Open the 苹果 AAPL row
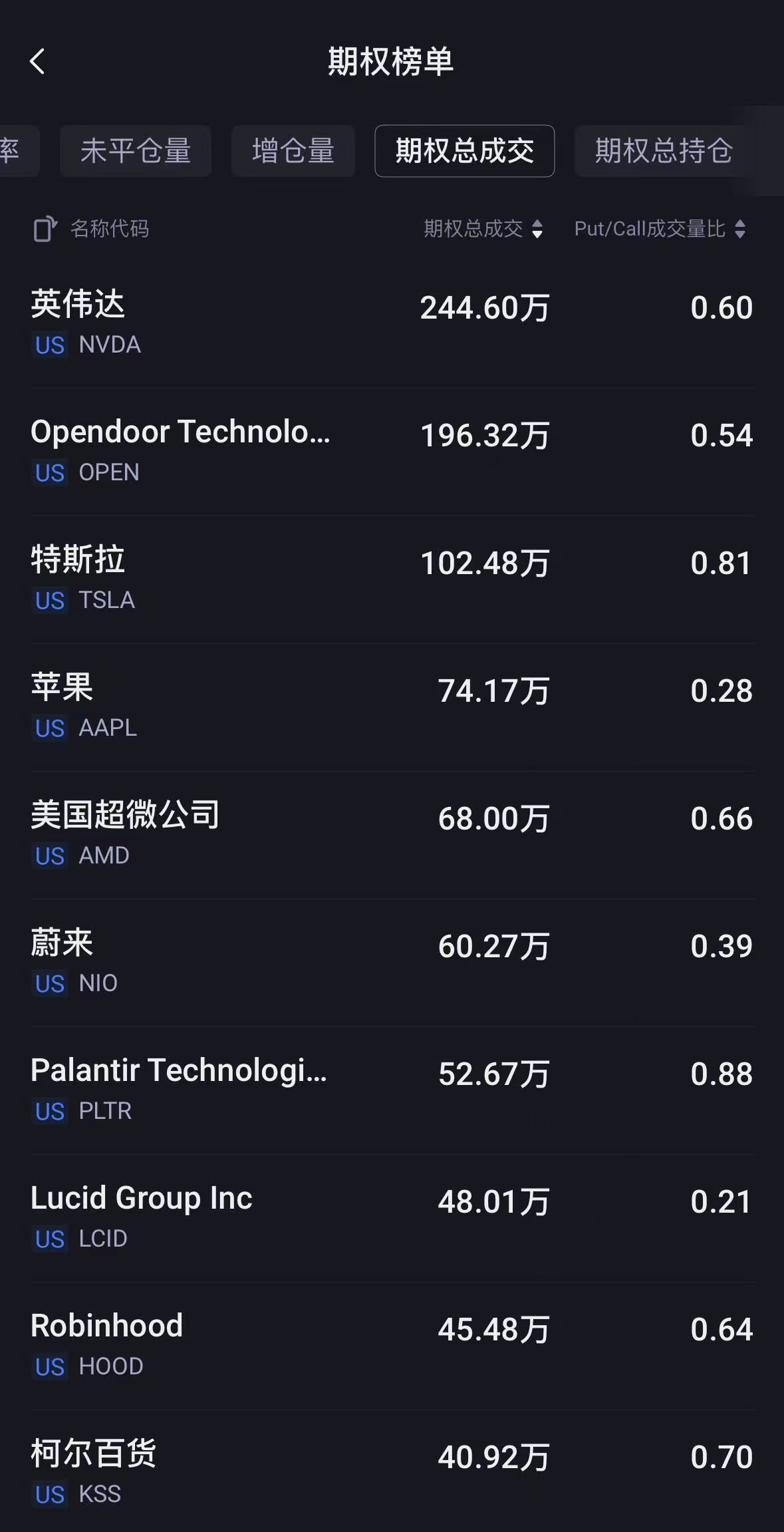 click(392, 707)
